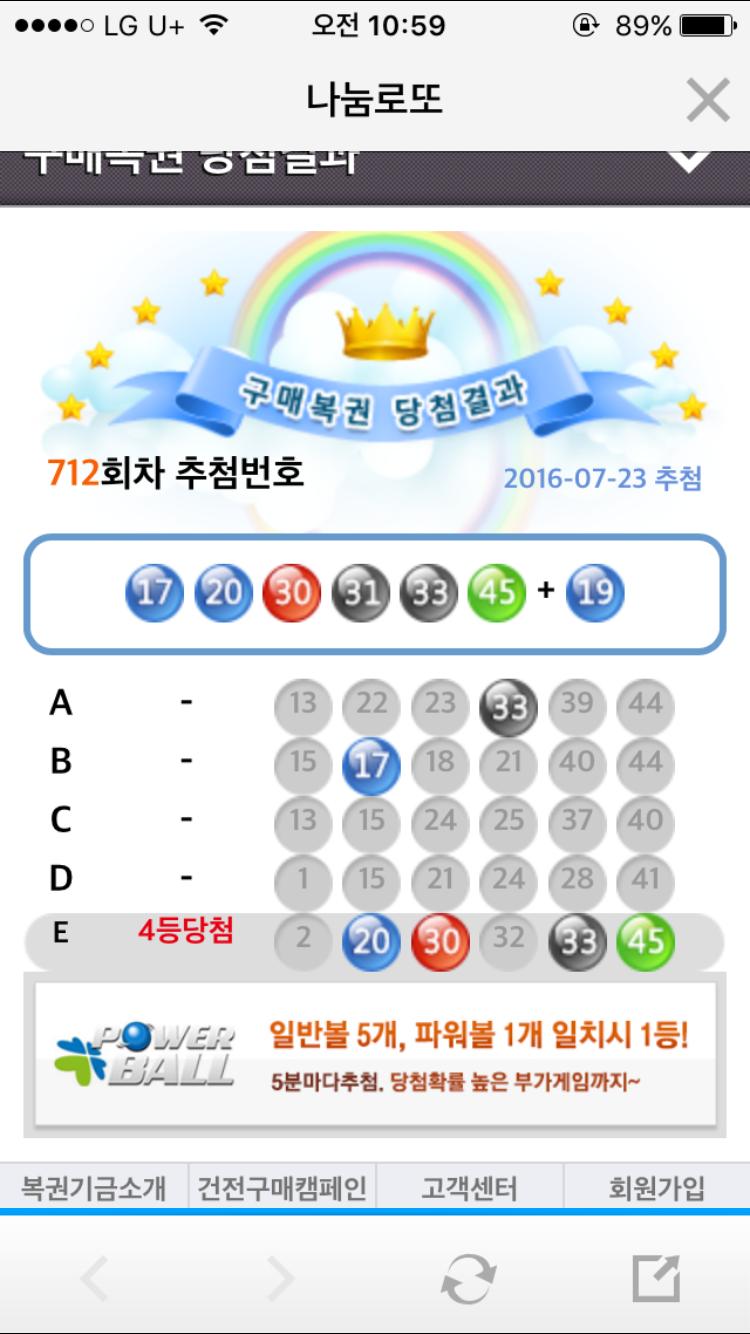Go forward to the next page
This screenshot has width=750, height=1334.
[281, 1278]
